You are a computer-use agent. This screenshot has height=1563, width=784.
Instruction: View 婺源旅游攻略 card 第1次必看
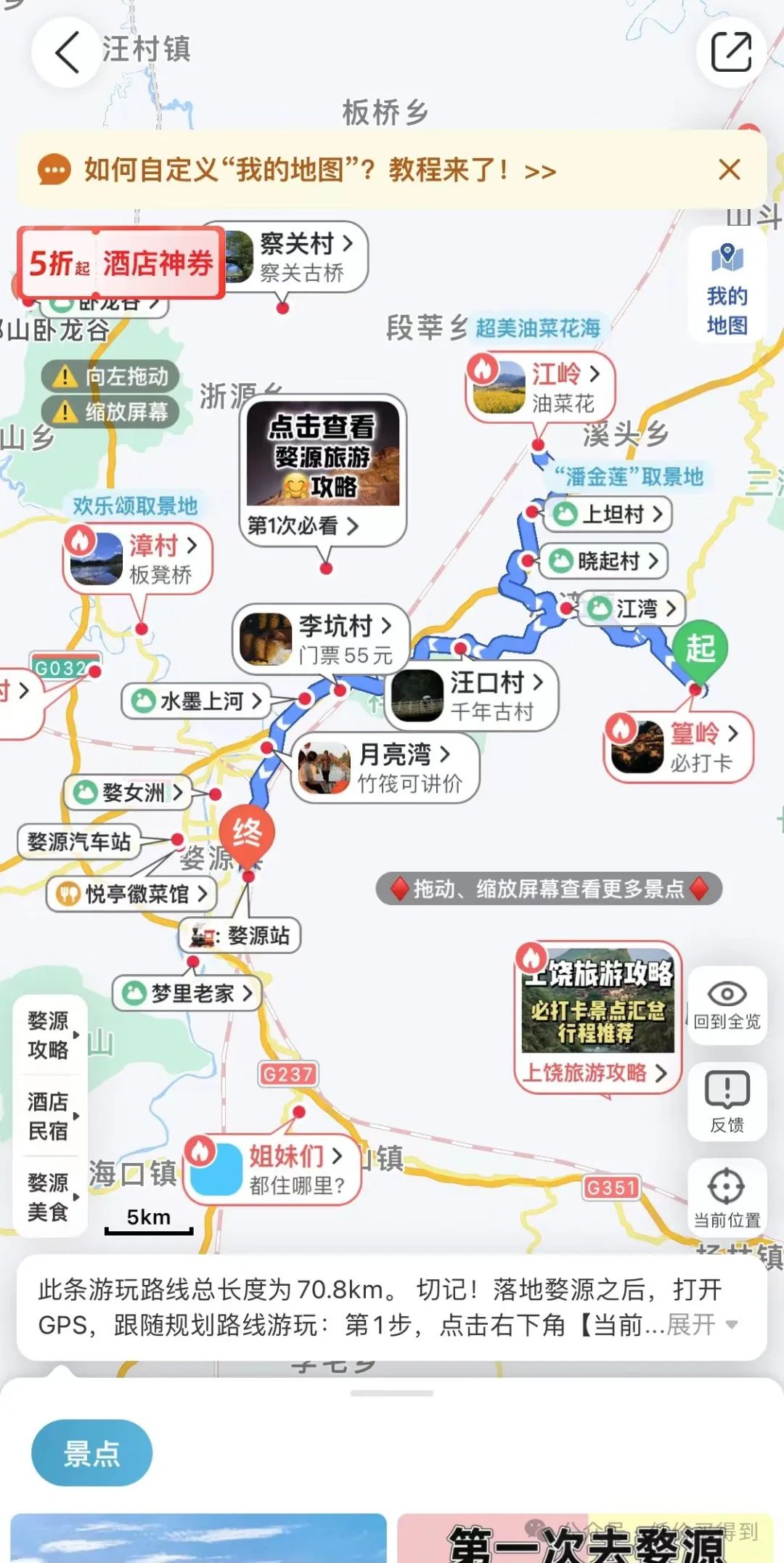[x=323, y=470]
